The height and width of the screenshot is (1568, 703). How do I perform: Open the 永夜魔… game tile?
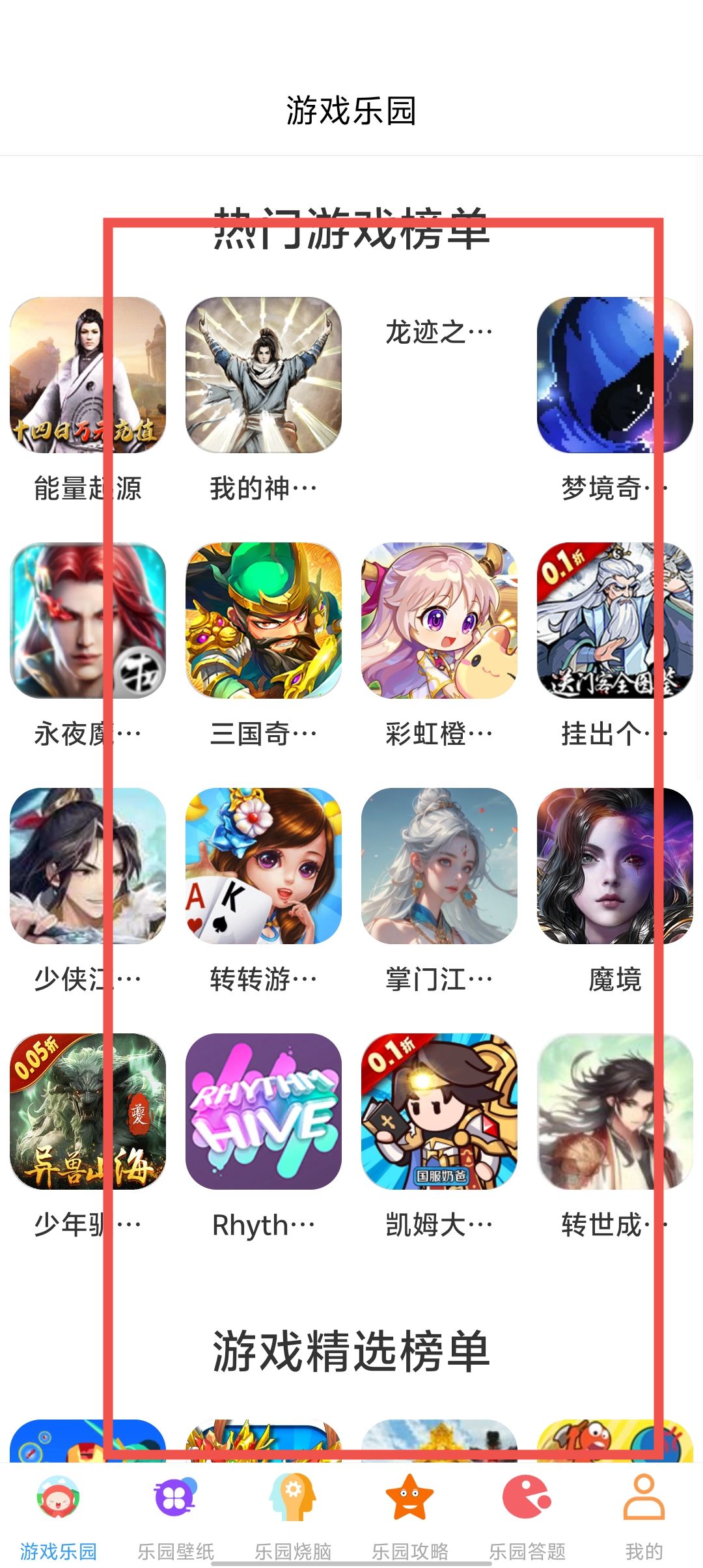pyautogui.click(x=88, y=621)
